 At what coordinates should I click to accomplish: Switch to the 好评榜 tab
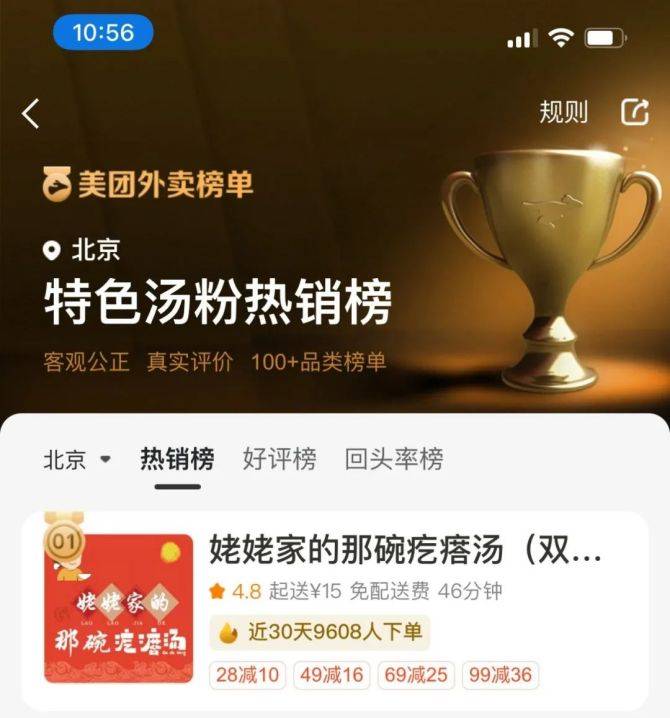(279, 459)
